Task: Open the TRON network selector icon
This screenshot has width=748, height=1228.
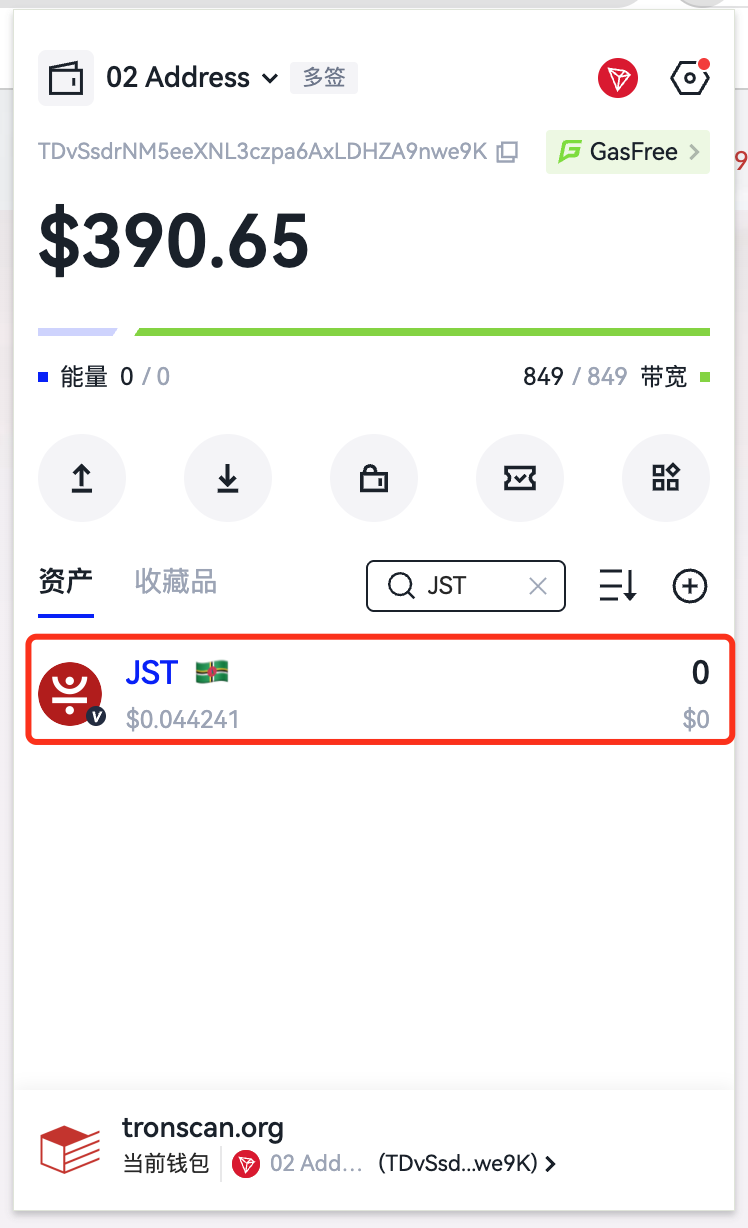Action: pyautogui.click(x=618, y=78)
